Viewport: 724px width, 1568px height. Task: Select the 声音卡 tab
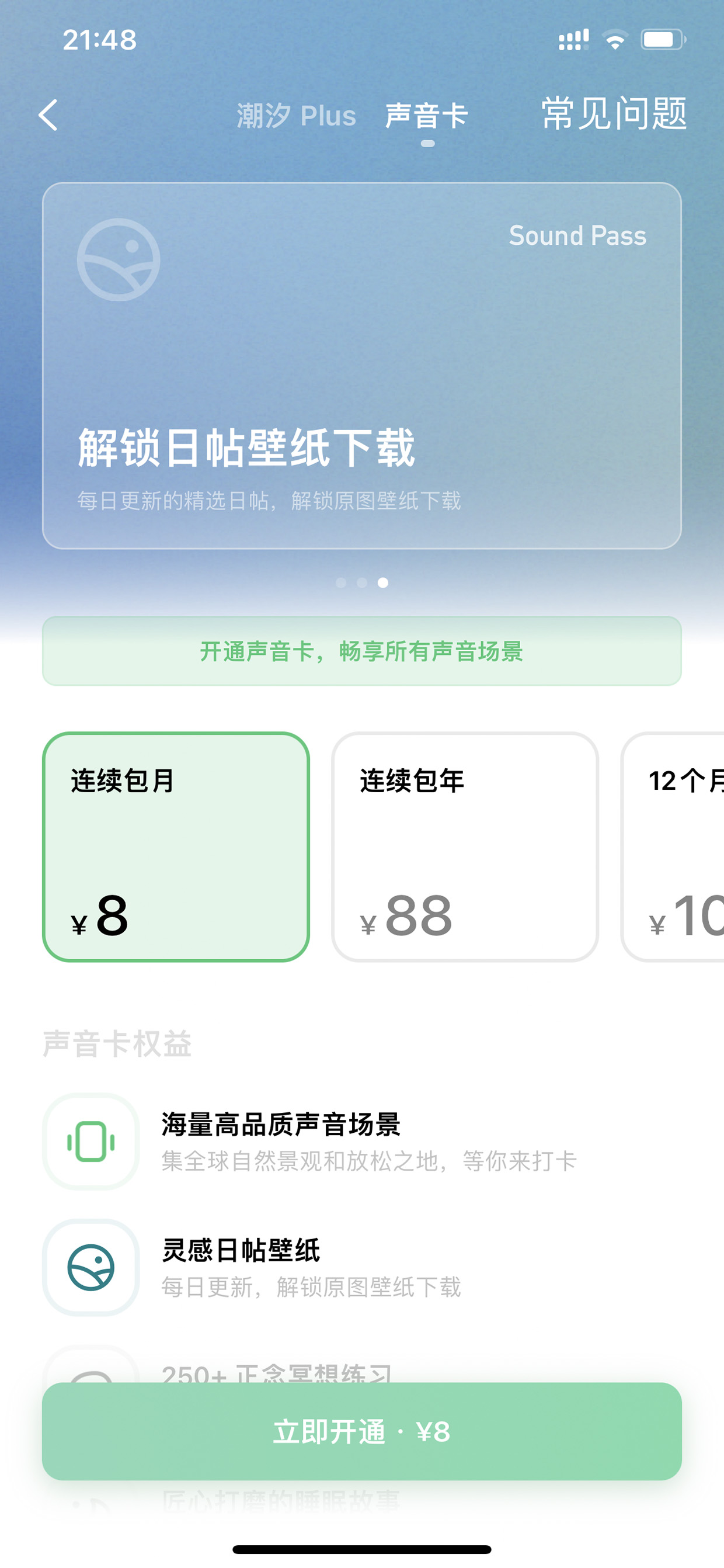click(x=427, y=115)
